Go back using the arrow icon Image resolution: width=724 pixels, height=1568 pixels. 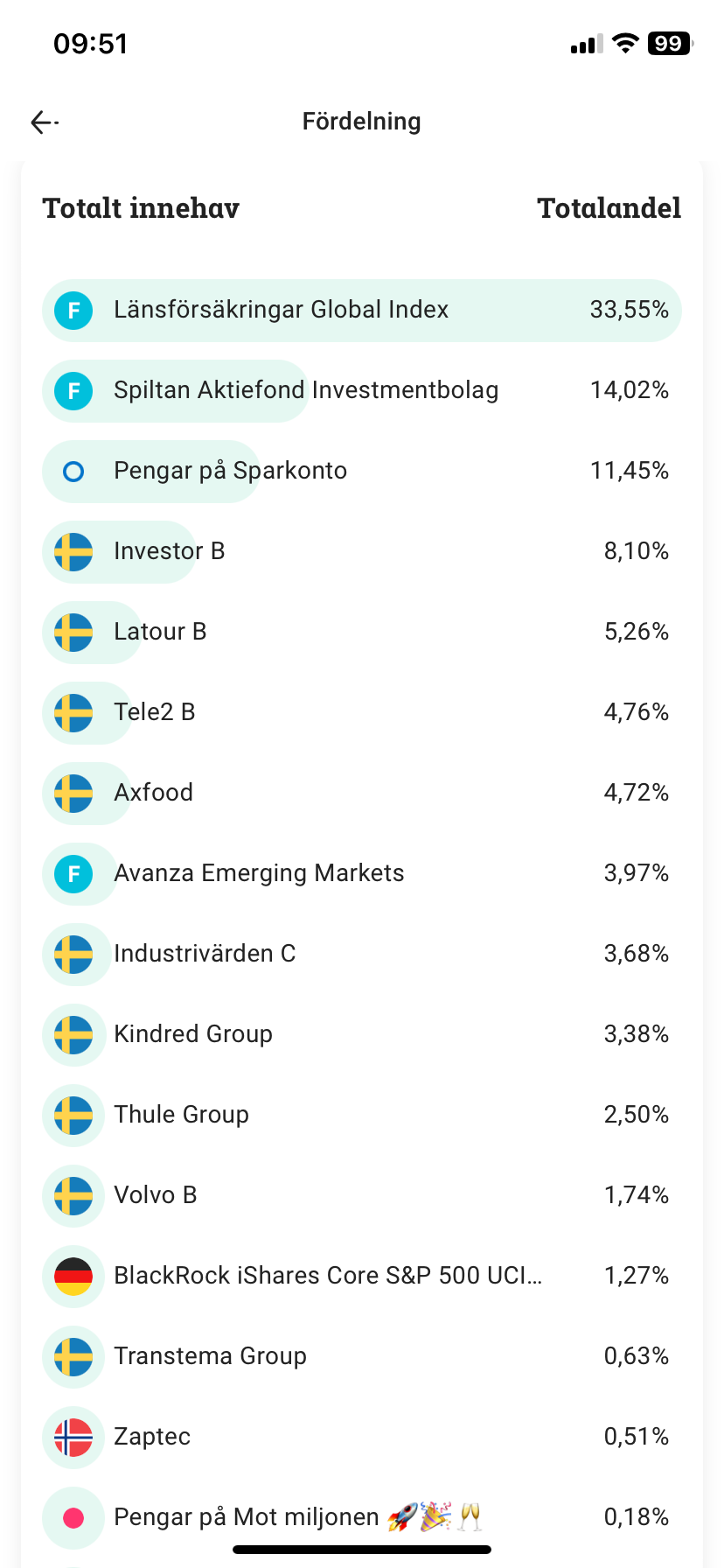pos(44,122)
